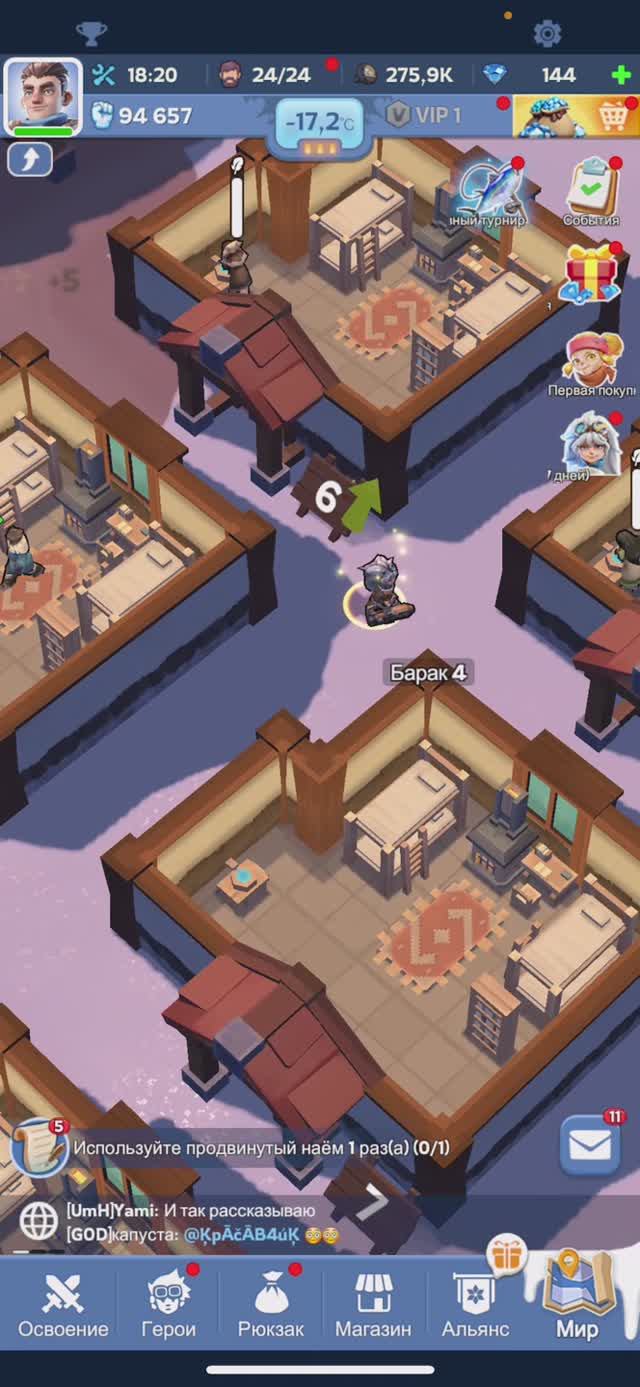This screenshot has height=1387, width=640.
Task: Open the Первая покупка offer
Action: coord(593,364)
